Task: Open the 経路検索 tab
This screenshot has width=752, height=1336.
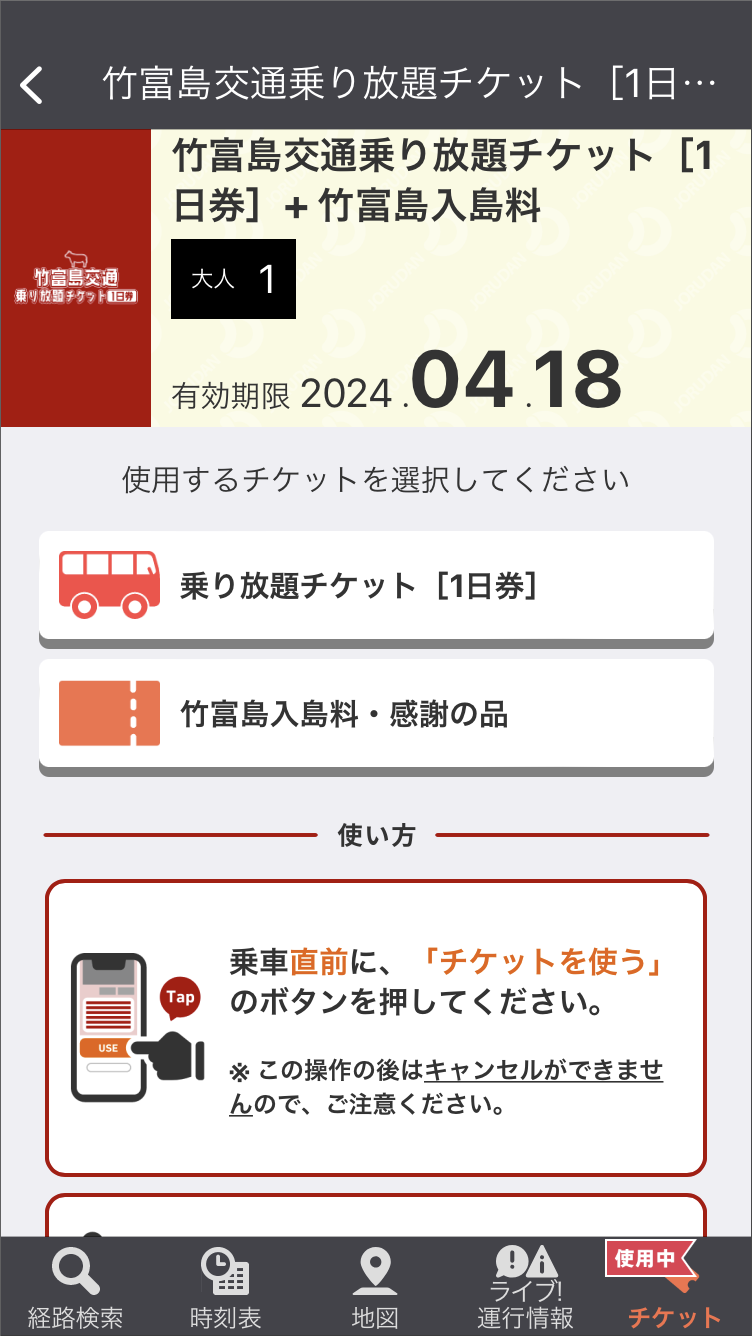Action: (75, 1288)
